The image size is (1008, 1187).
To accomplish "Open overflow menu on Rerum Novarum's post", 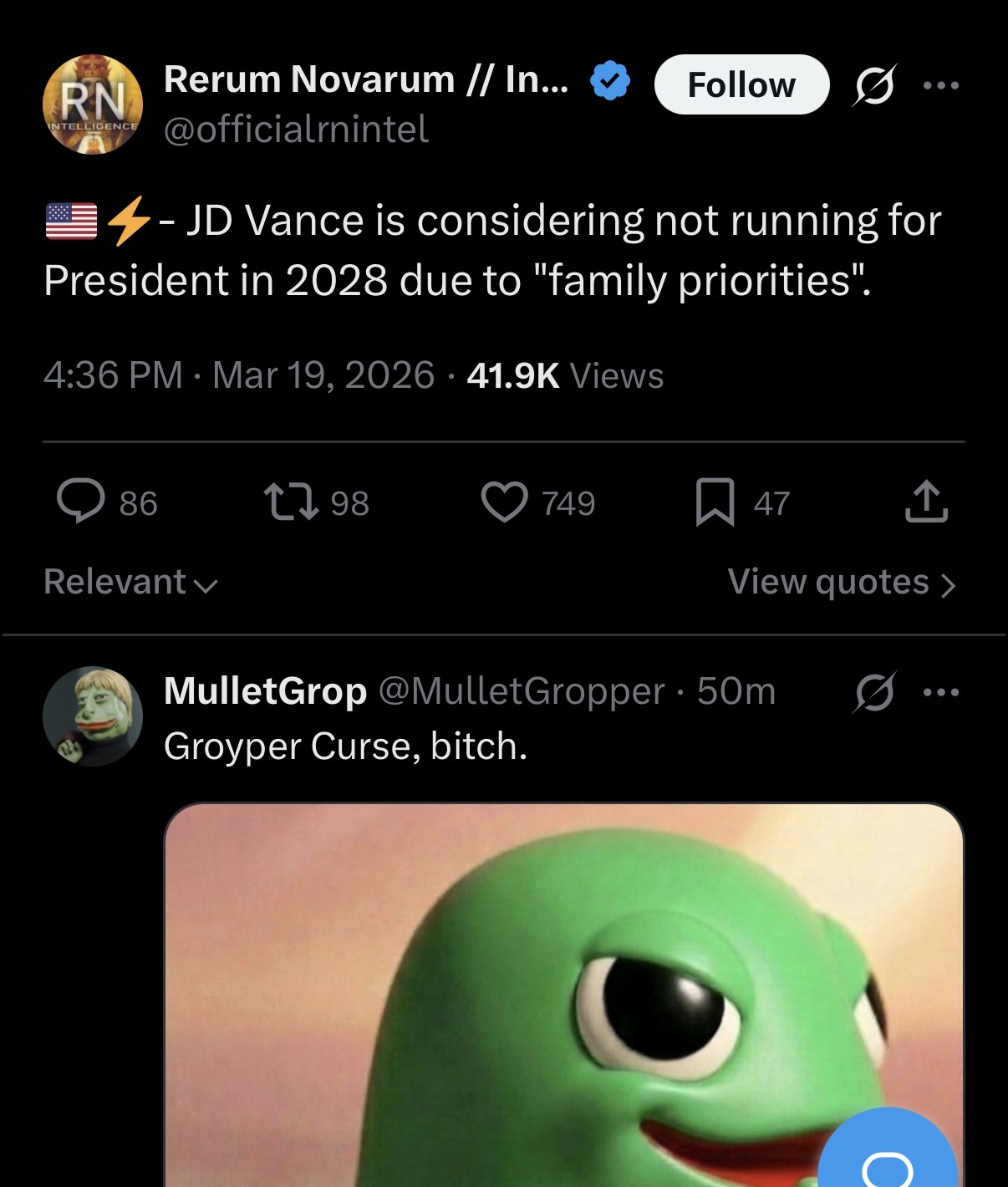I will [941, 84].
